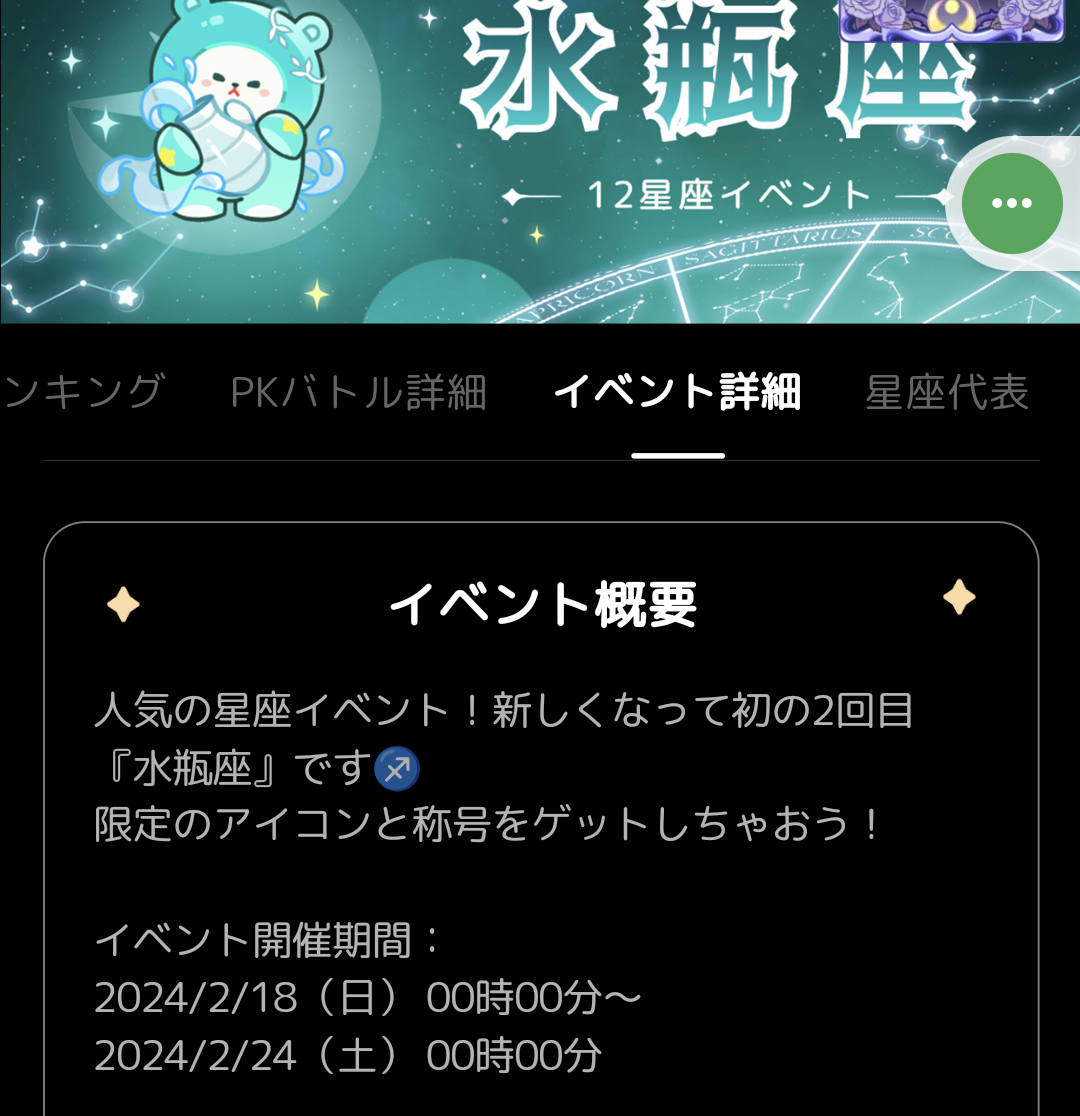This screenshot has height=1116, width=1080.
Task: Open the 星座代表 tab
Action: tap(947, 392)
